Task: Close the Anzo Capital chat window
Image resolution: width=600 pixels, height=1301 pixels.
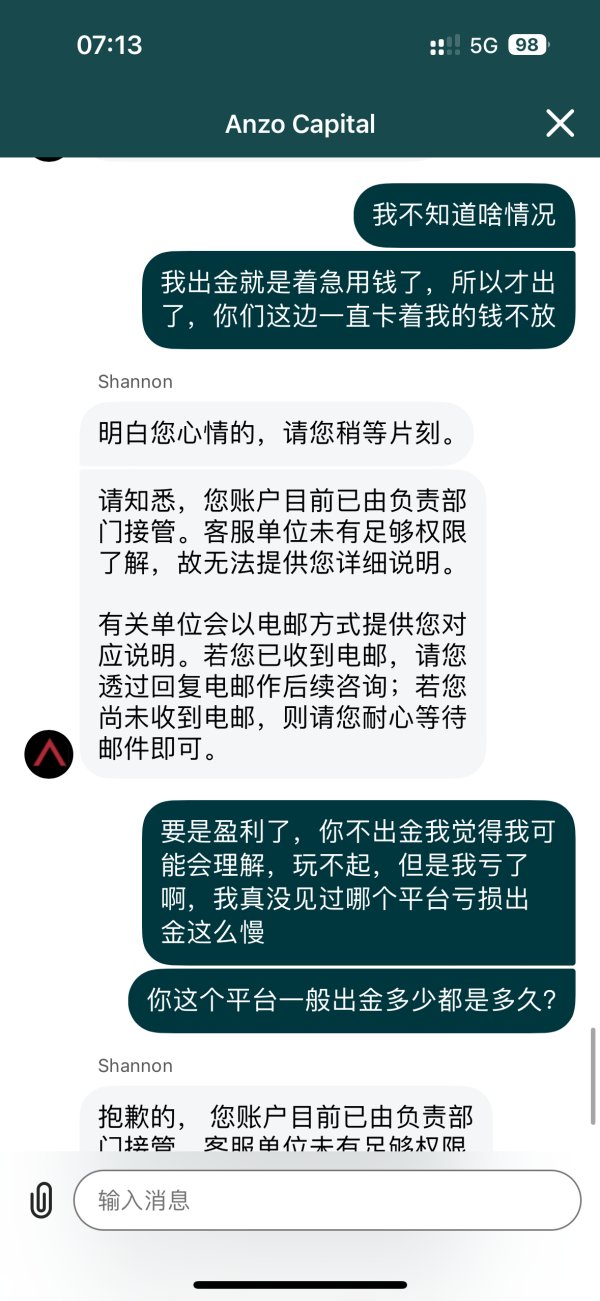Action: (x=560, y=123)
